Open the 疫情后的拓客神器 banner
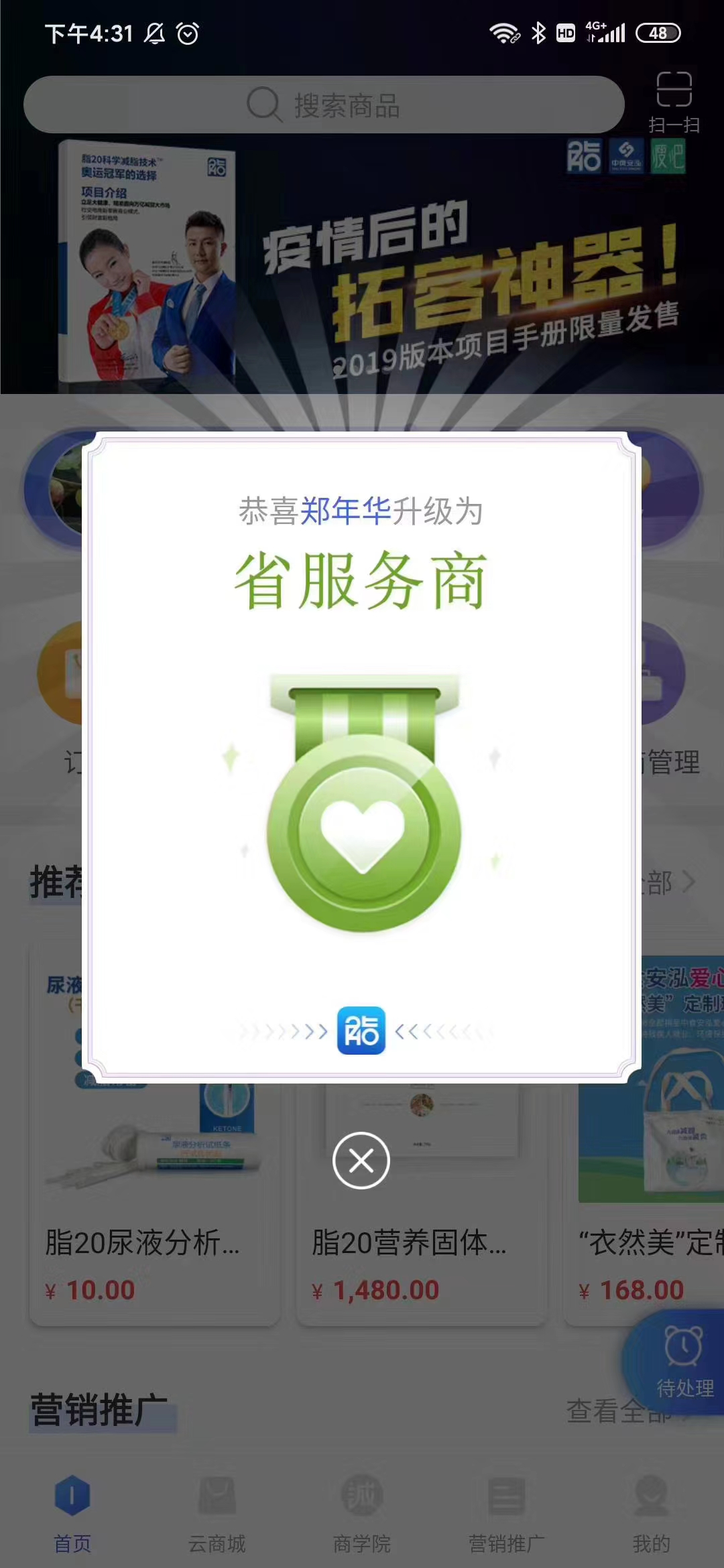 [362, 268]
